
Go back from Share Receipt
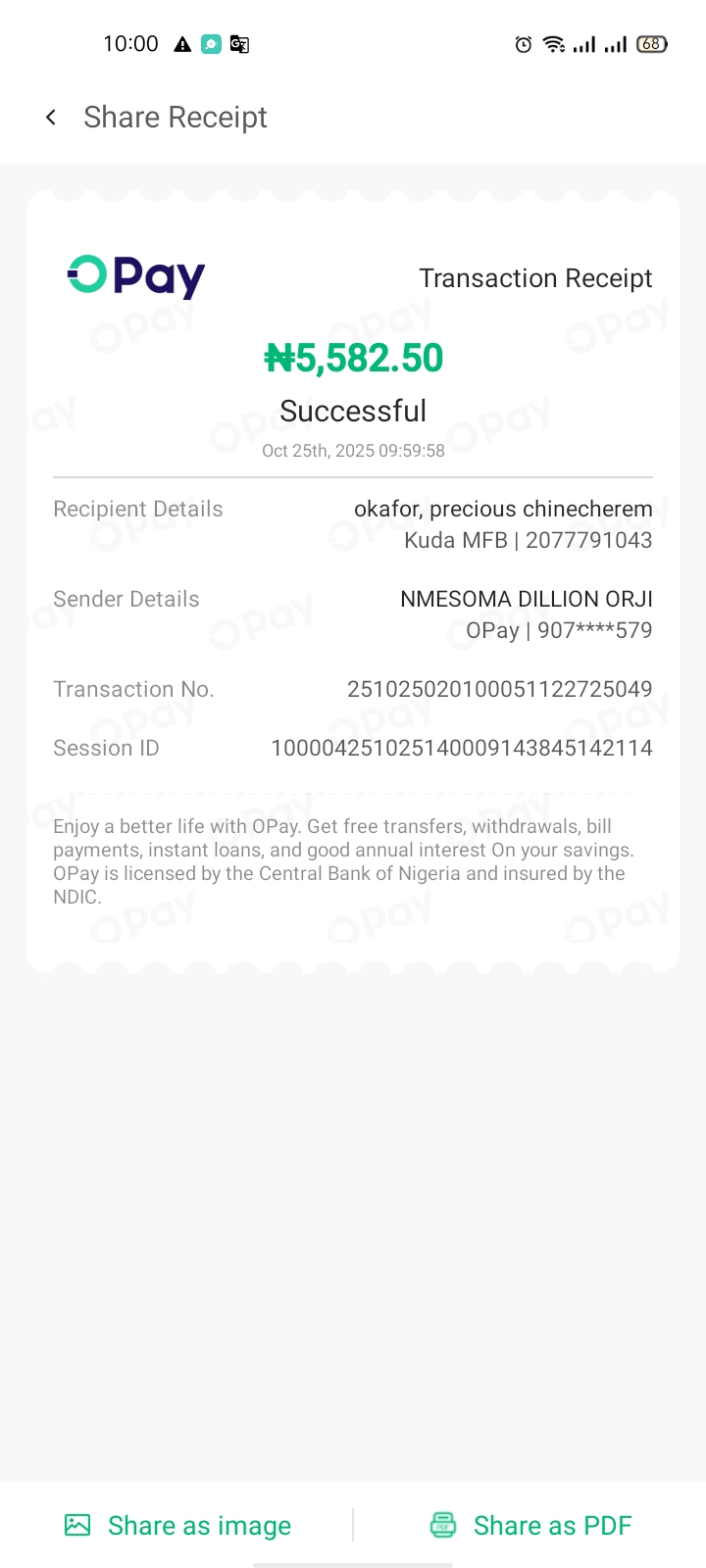pos(51,118)
